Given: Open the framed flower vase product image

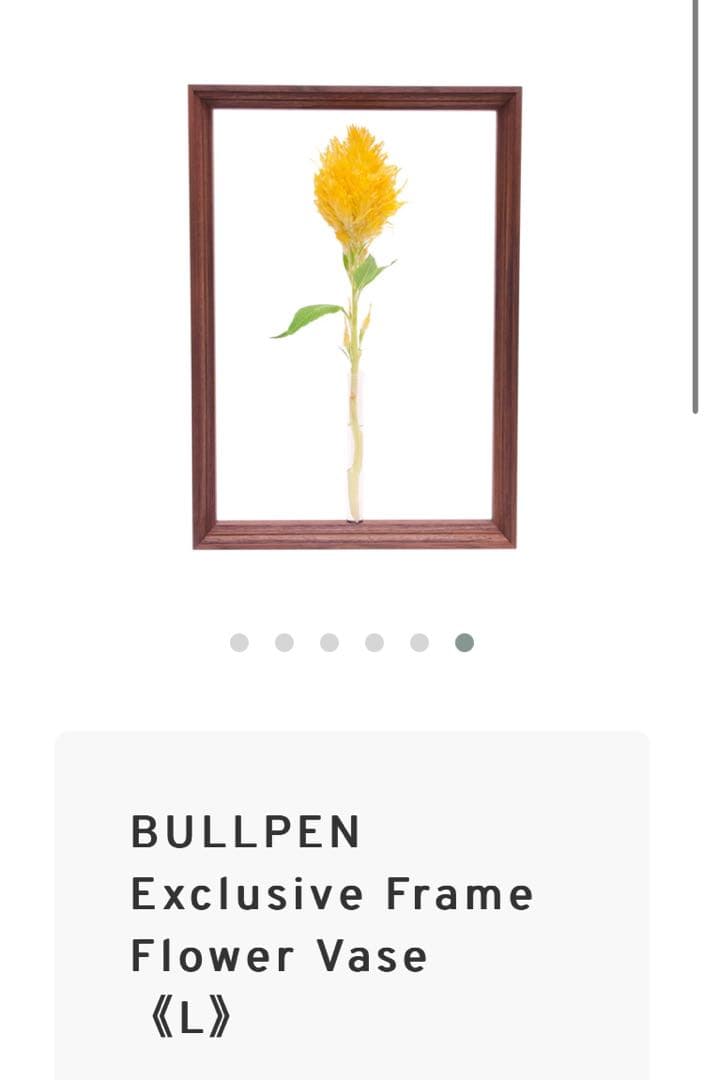Looking at the screenshot, I should pos(354,317).
